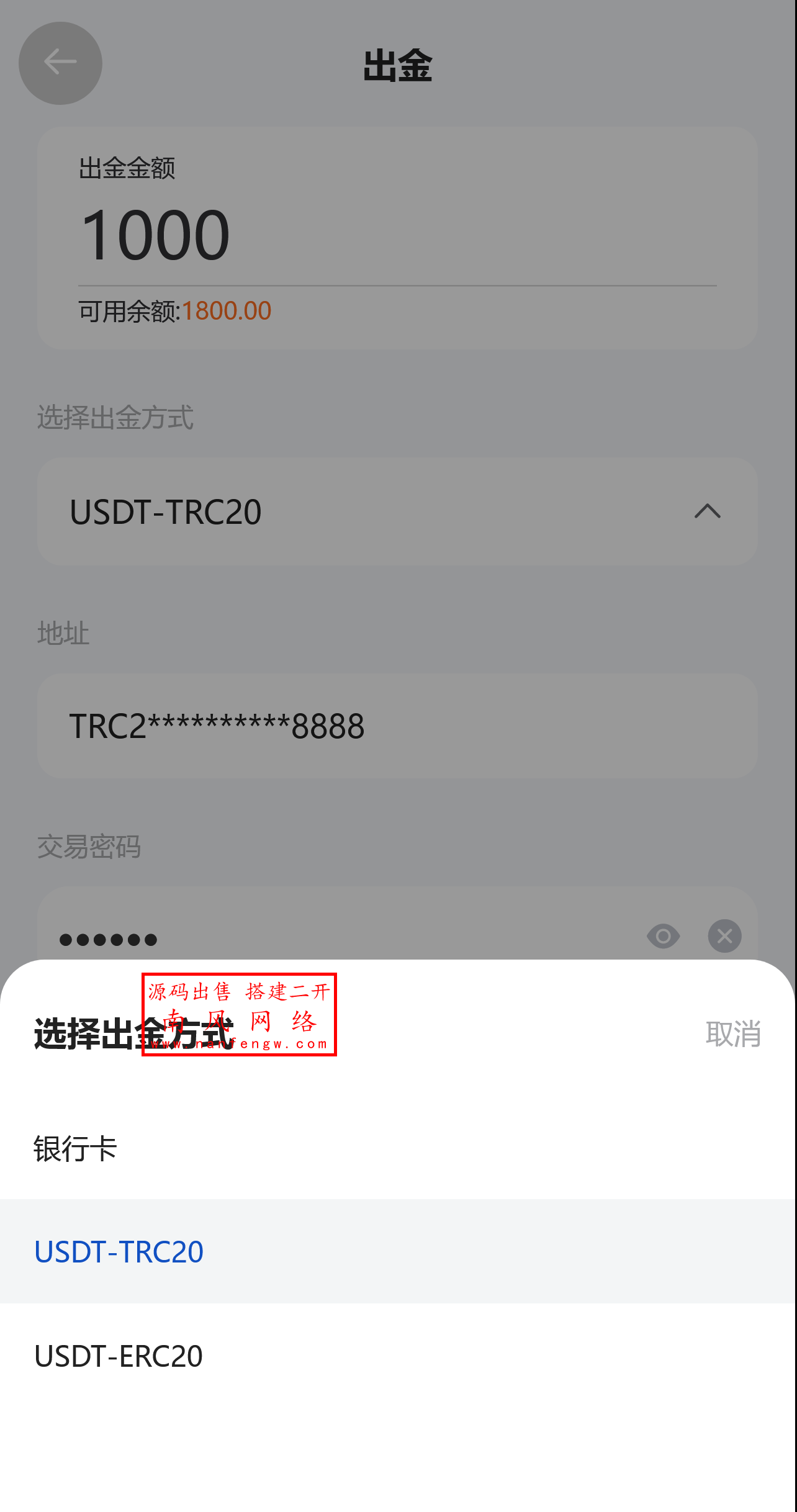797x1512 pixels.
Task: Tap the eye icon to reveal the password
Action: (x=663, y=937)
